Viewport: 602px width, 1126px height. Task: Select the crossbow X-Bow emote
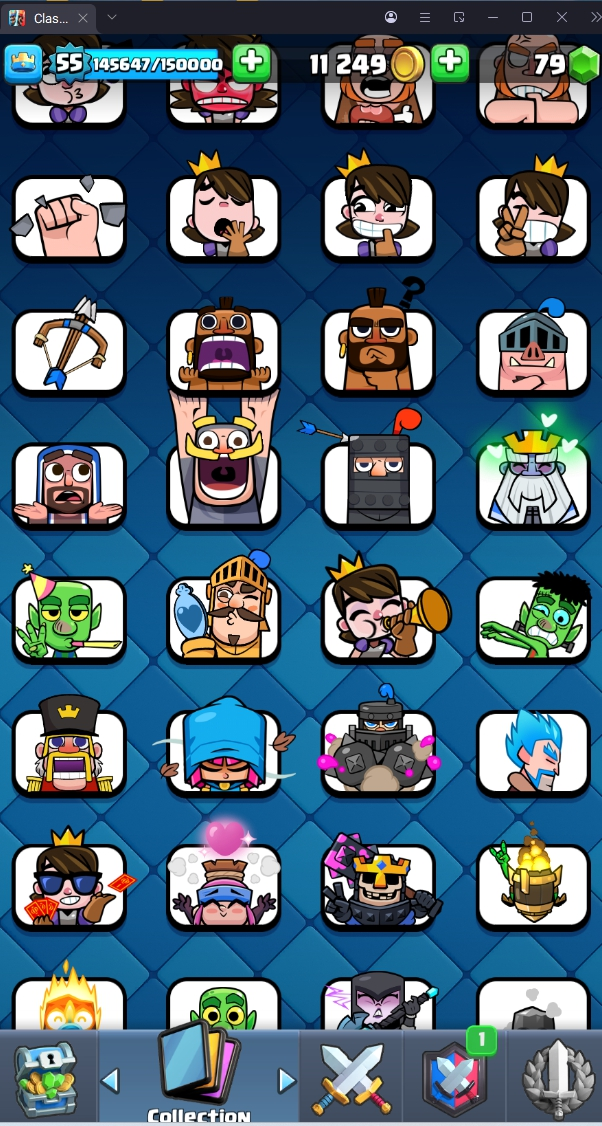(69, 350)
